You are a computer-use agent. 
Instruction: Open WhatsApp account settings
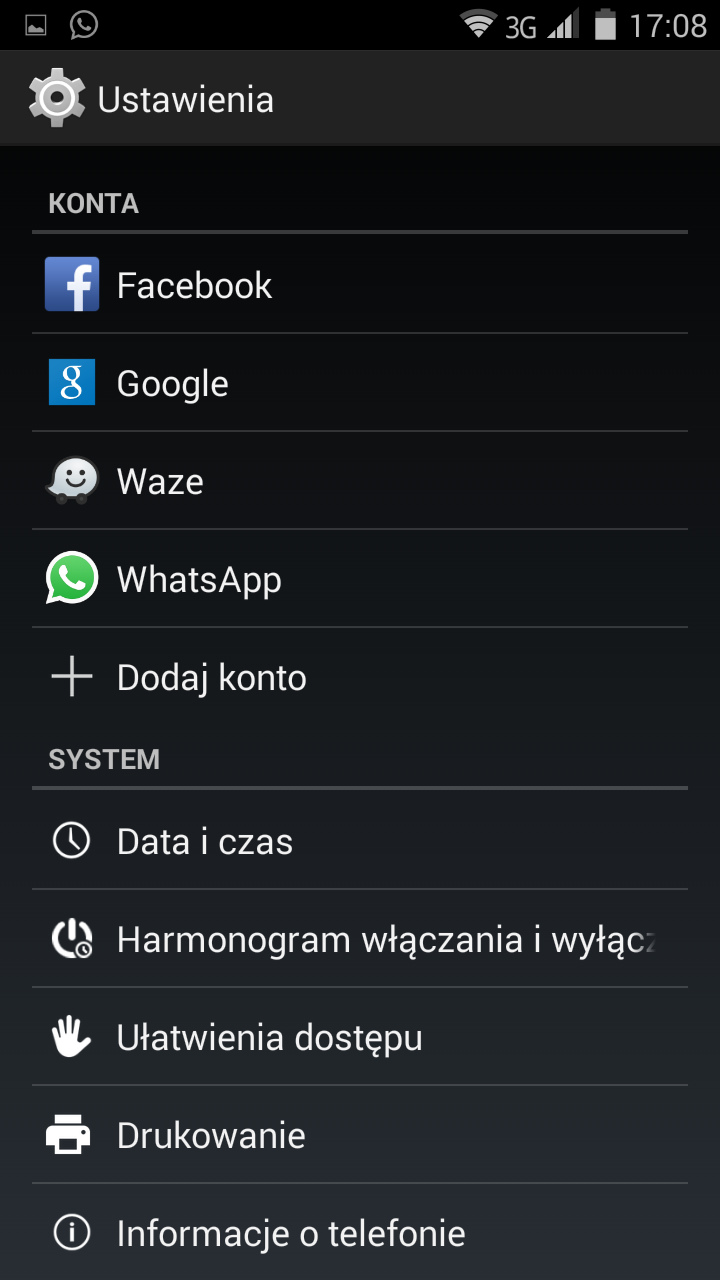[360, 579]
